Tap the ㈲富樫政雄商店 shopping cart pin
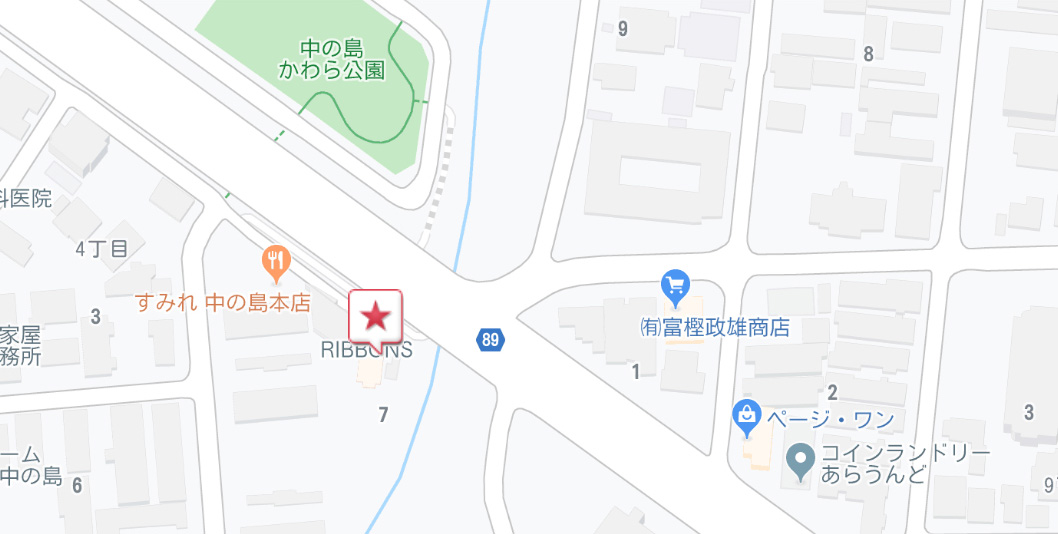Image resolution: width=1058 pixels, height=534 pixels. [676, 289]
